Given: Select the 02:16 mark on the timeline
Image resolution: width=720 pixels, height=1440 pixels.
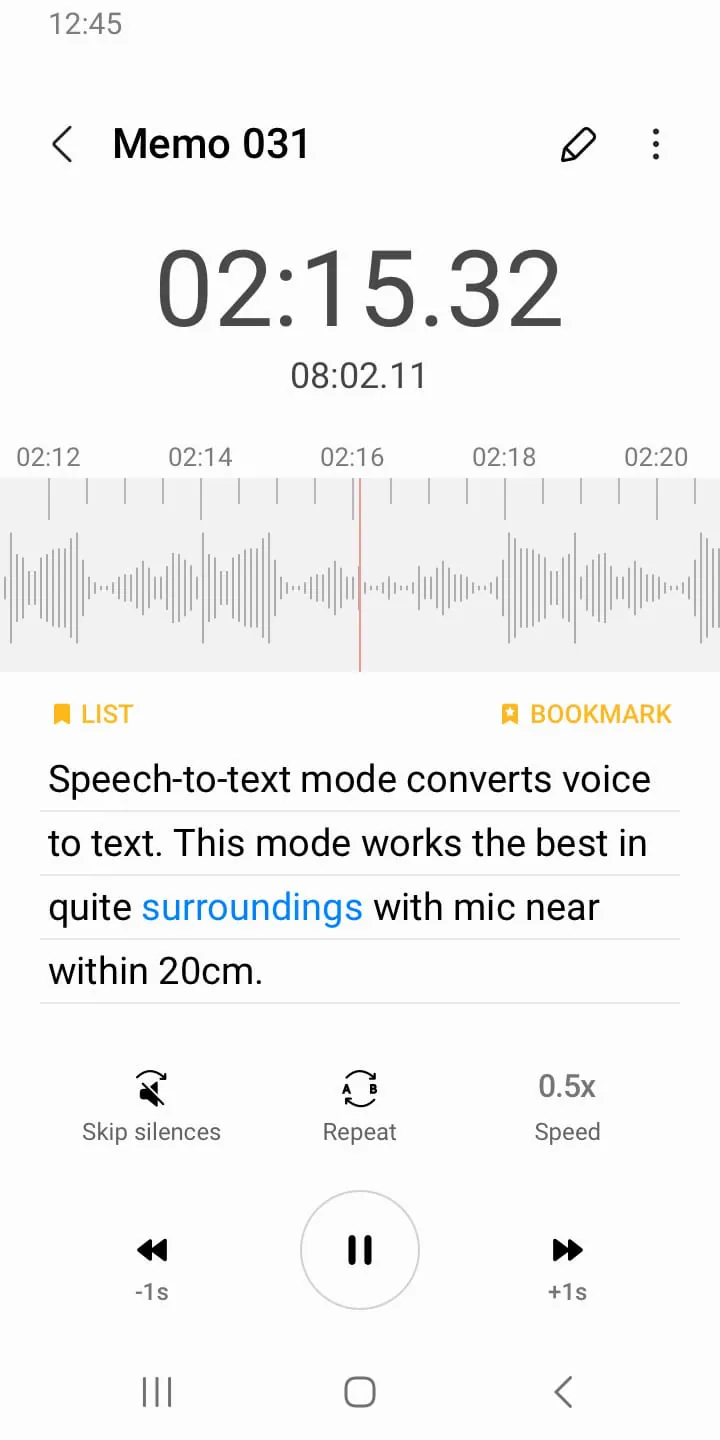Looking at the screenshot, I should 353,457.
